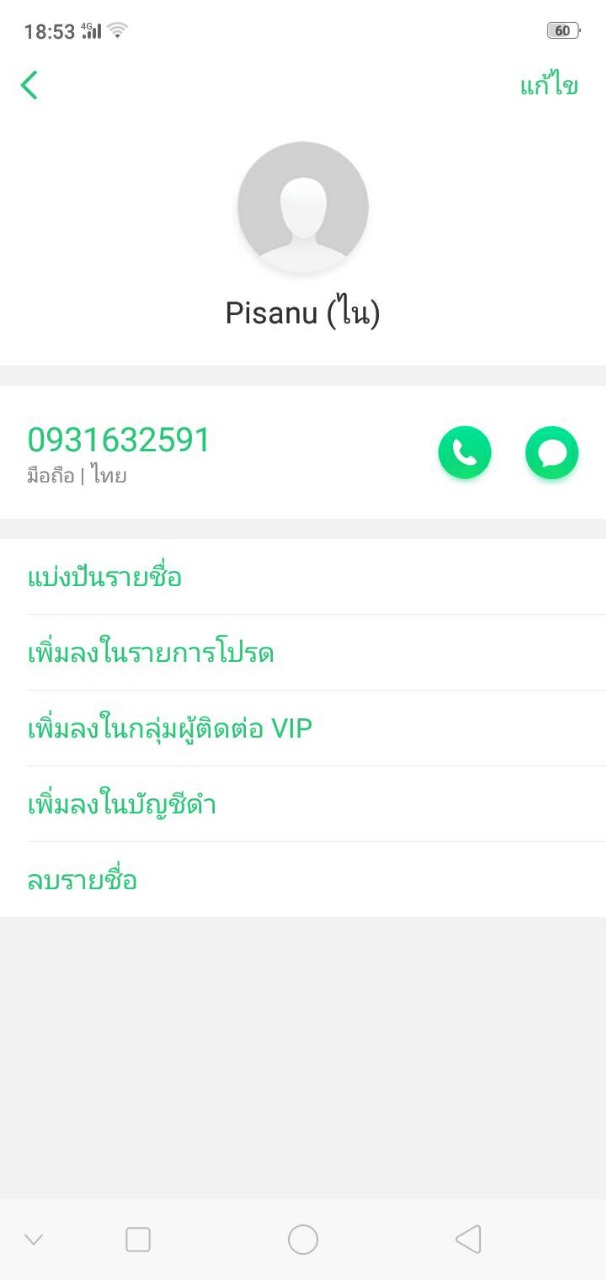606x1280 pixels.
Task: Call Pisanu with the phone icon
Action: point(465,453)
